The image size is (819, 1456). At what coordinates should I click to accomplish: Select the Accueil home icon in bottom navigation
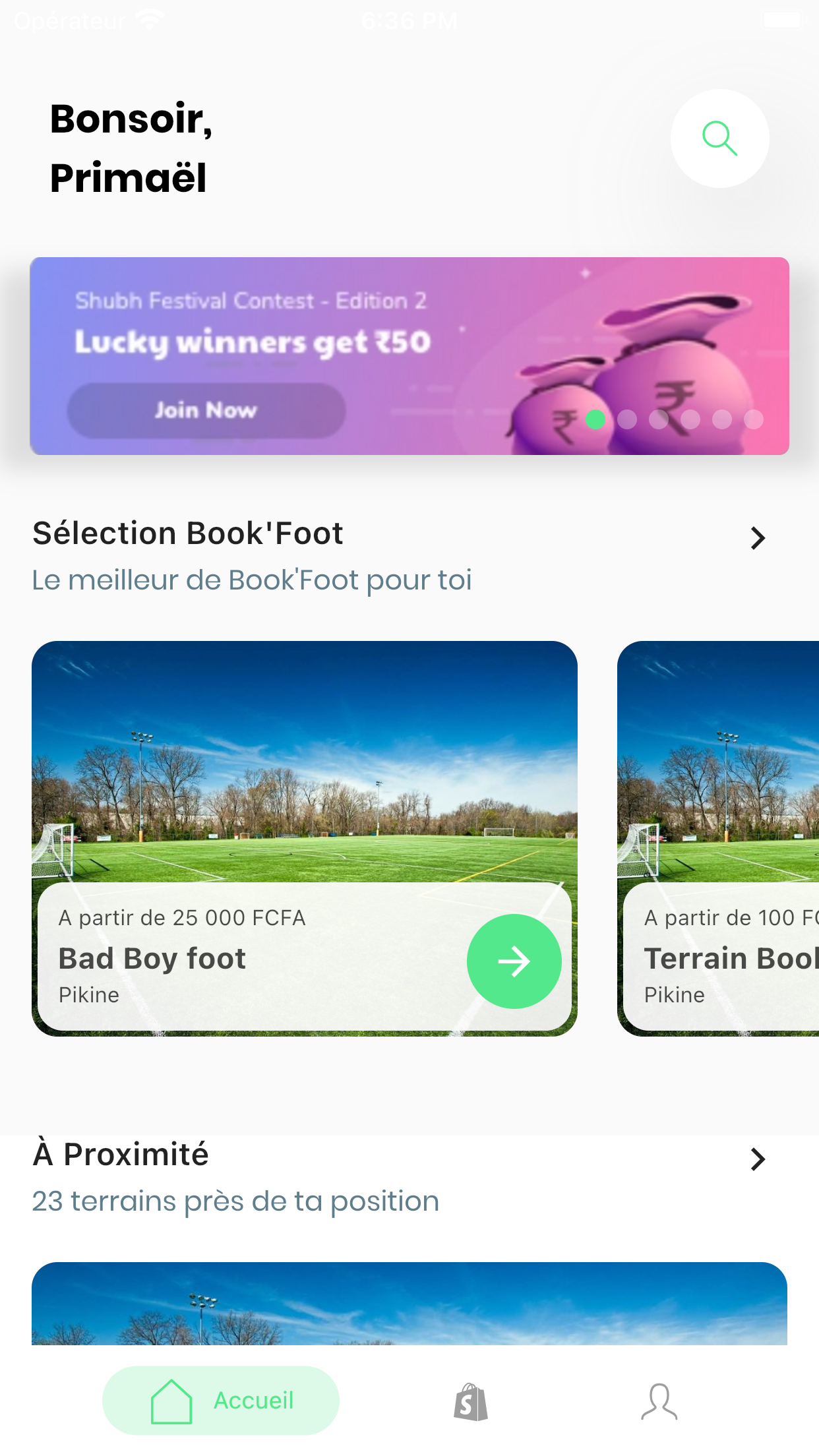point(171,1400)
